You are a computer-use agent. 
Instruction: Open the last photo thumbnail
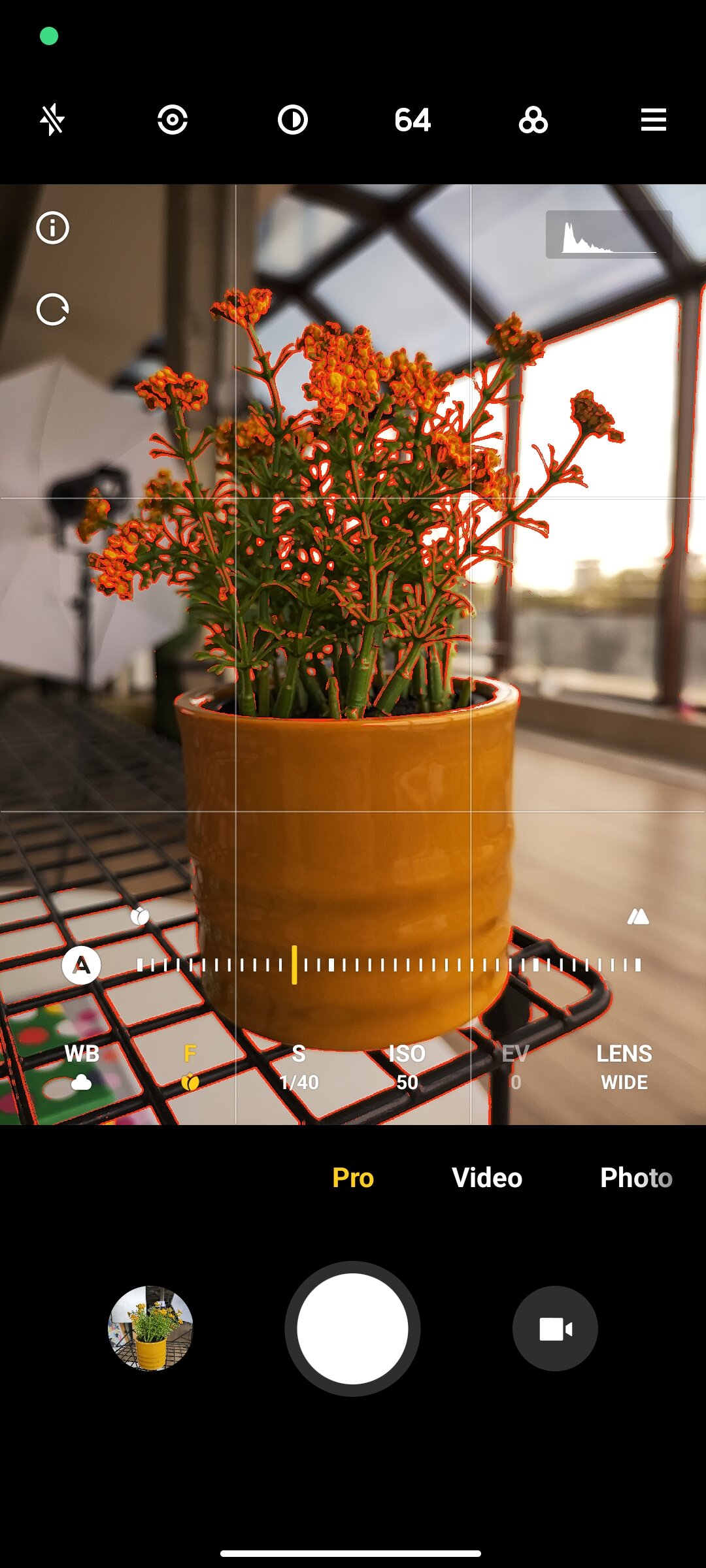(150, 1328)
